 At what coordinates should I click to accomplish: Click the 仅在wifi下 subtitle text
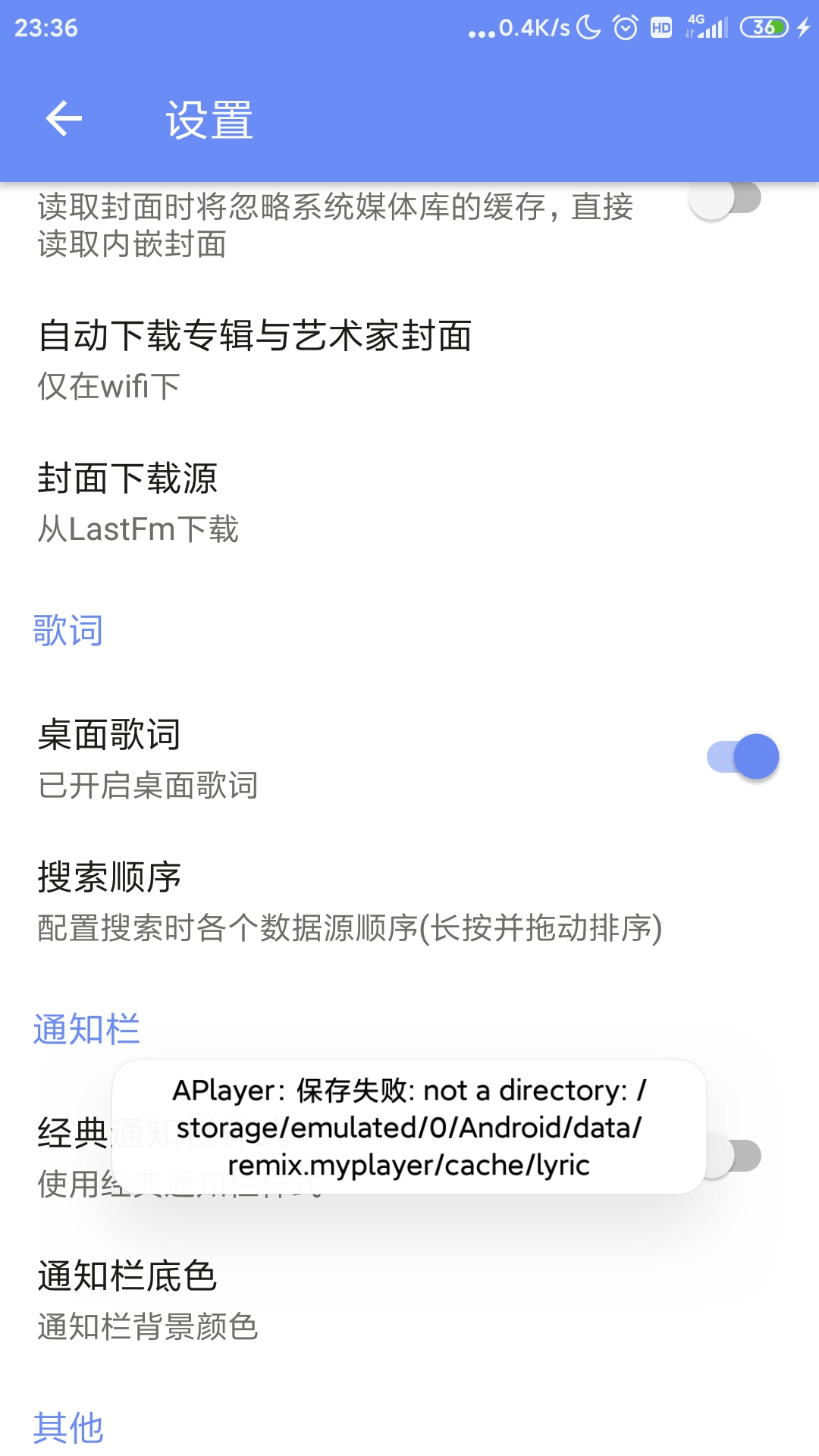(108, 388)
